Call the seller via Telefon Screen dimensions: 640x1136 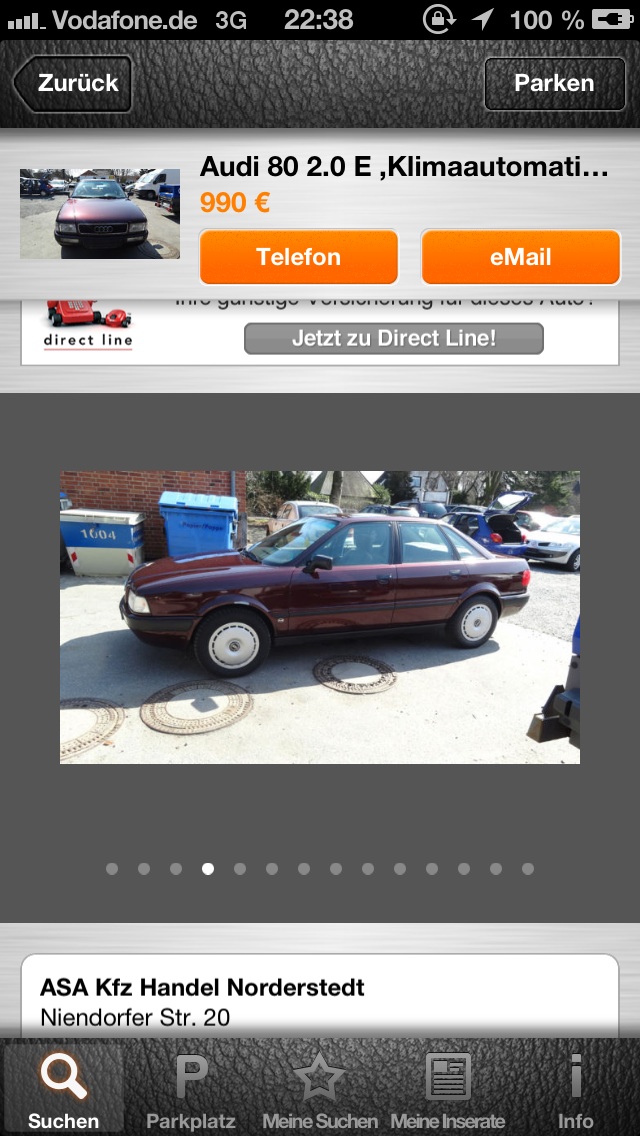coord(299,257)
